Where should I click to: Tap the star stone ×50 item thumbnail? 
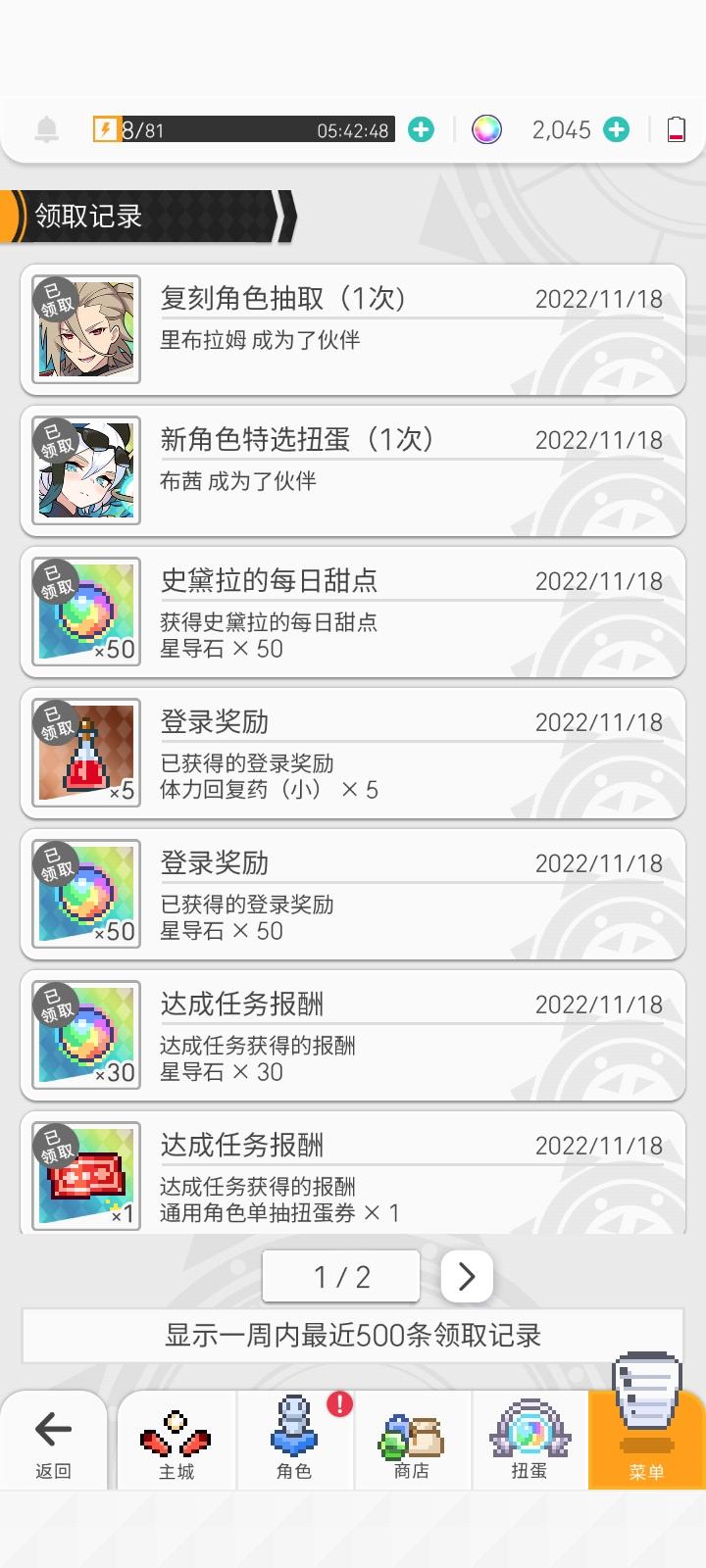85,611
